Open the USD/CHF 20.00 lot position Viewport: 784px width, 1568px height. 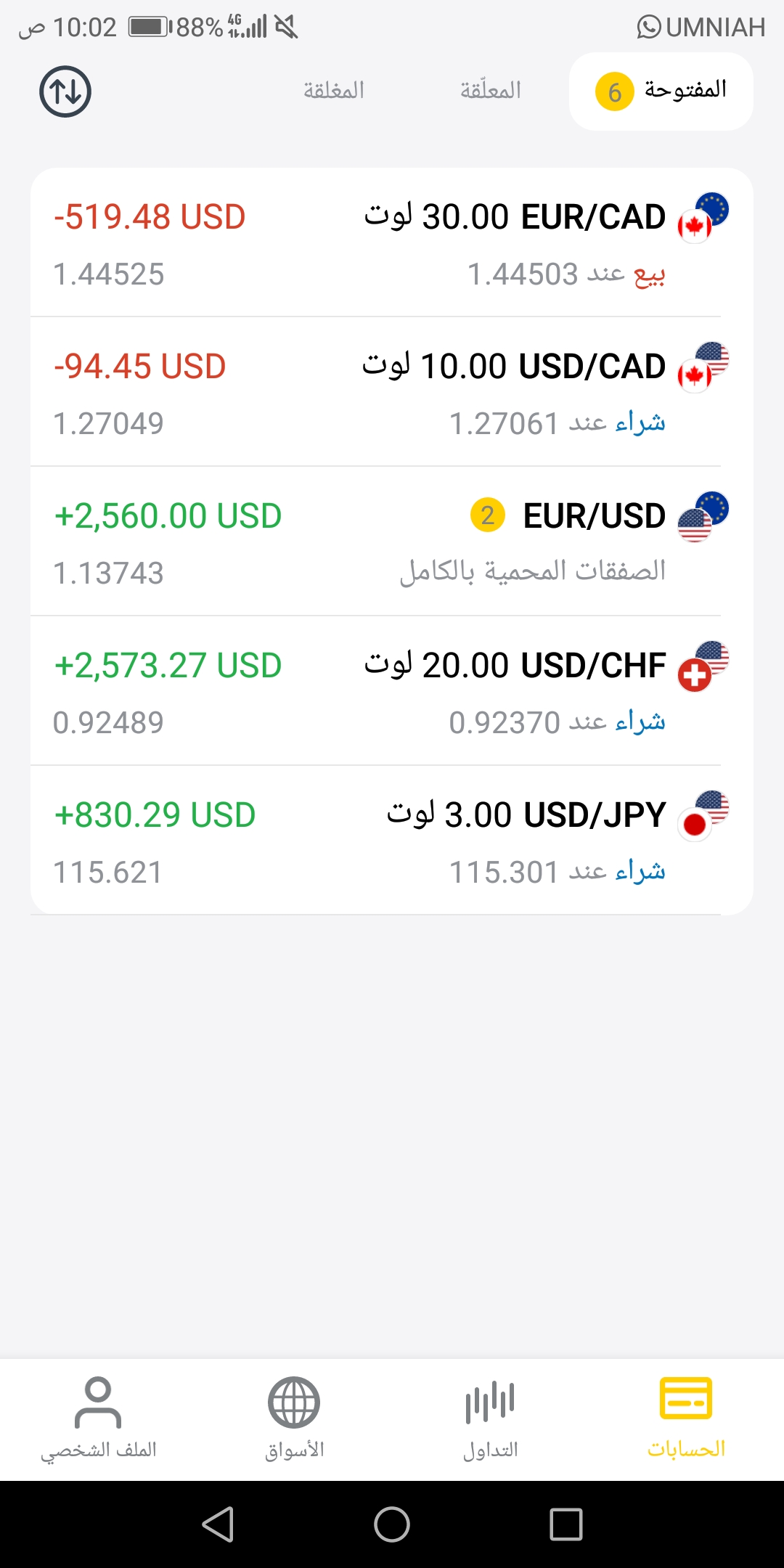[x=392, y=691]
